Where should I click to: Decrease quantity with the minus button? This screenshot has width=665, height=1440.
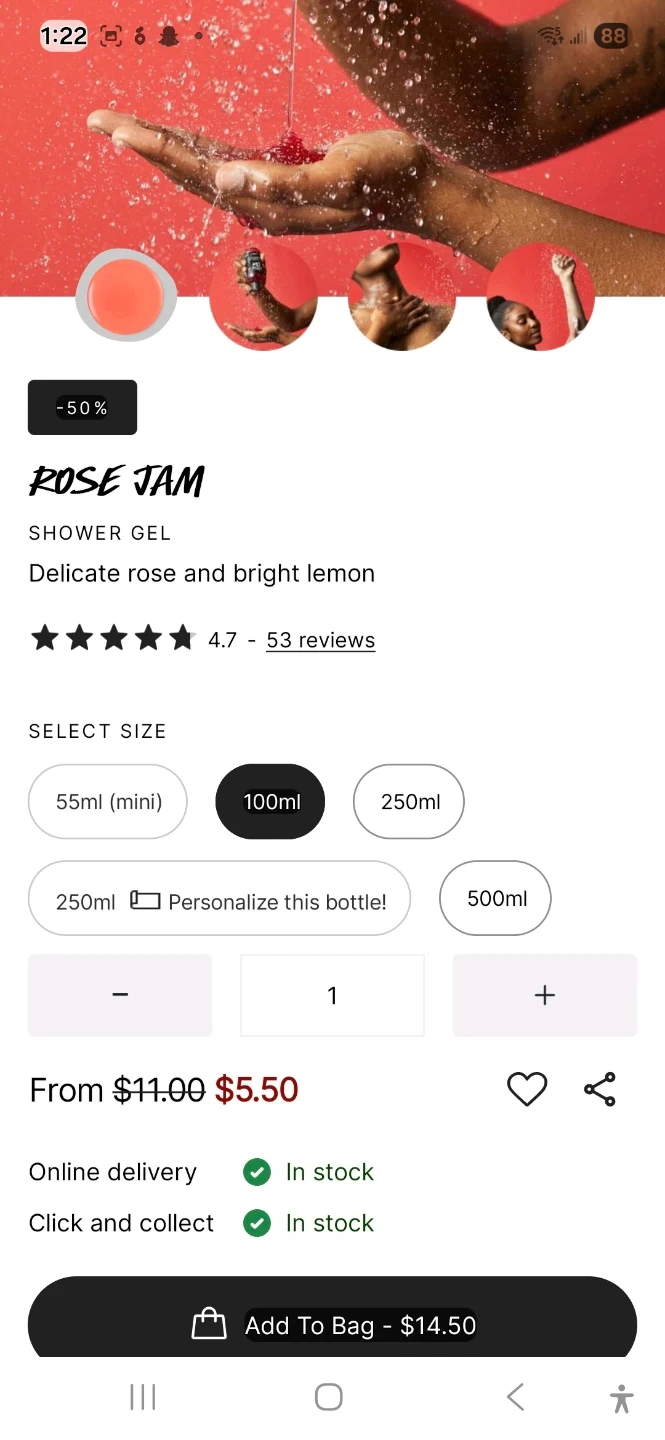coord(120,995)
